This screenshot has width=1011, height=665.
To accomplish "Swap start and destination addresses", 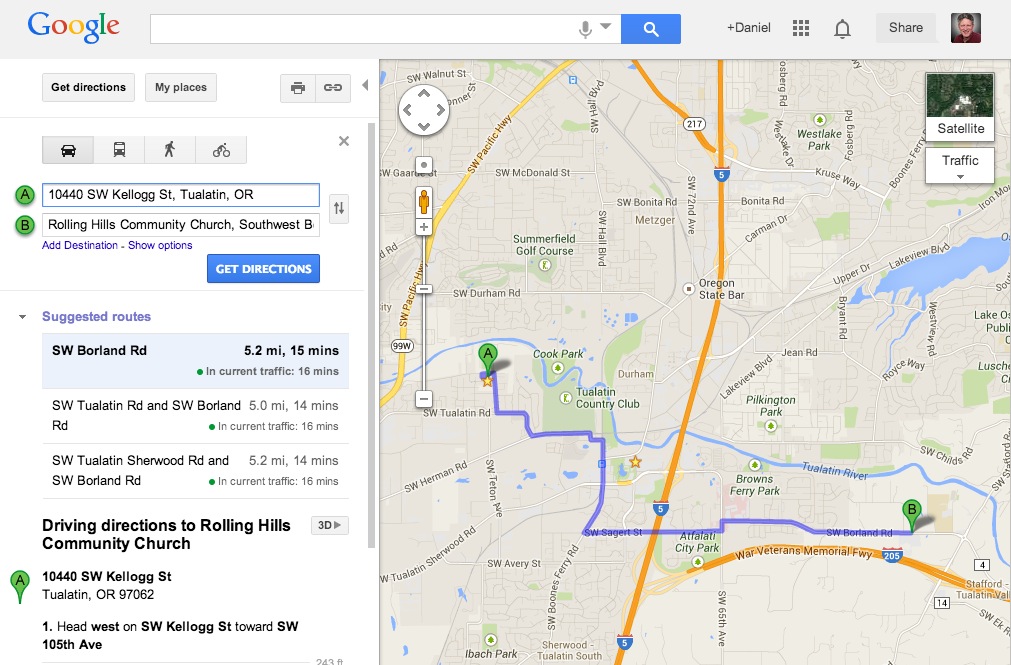I will (339, 208).
